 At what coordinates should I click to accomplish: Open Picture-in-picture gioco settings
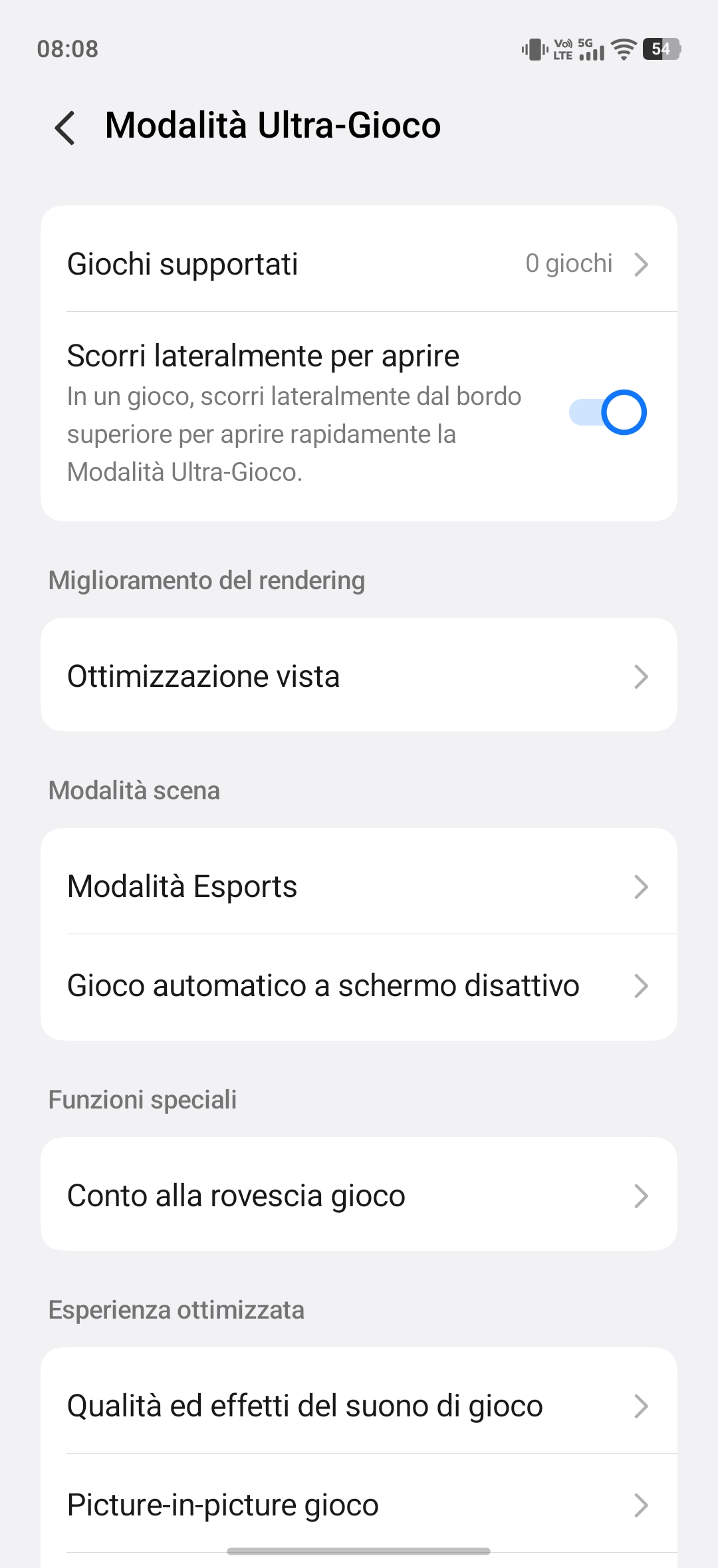[x=359, y=1504]
